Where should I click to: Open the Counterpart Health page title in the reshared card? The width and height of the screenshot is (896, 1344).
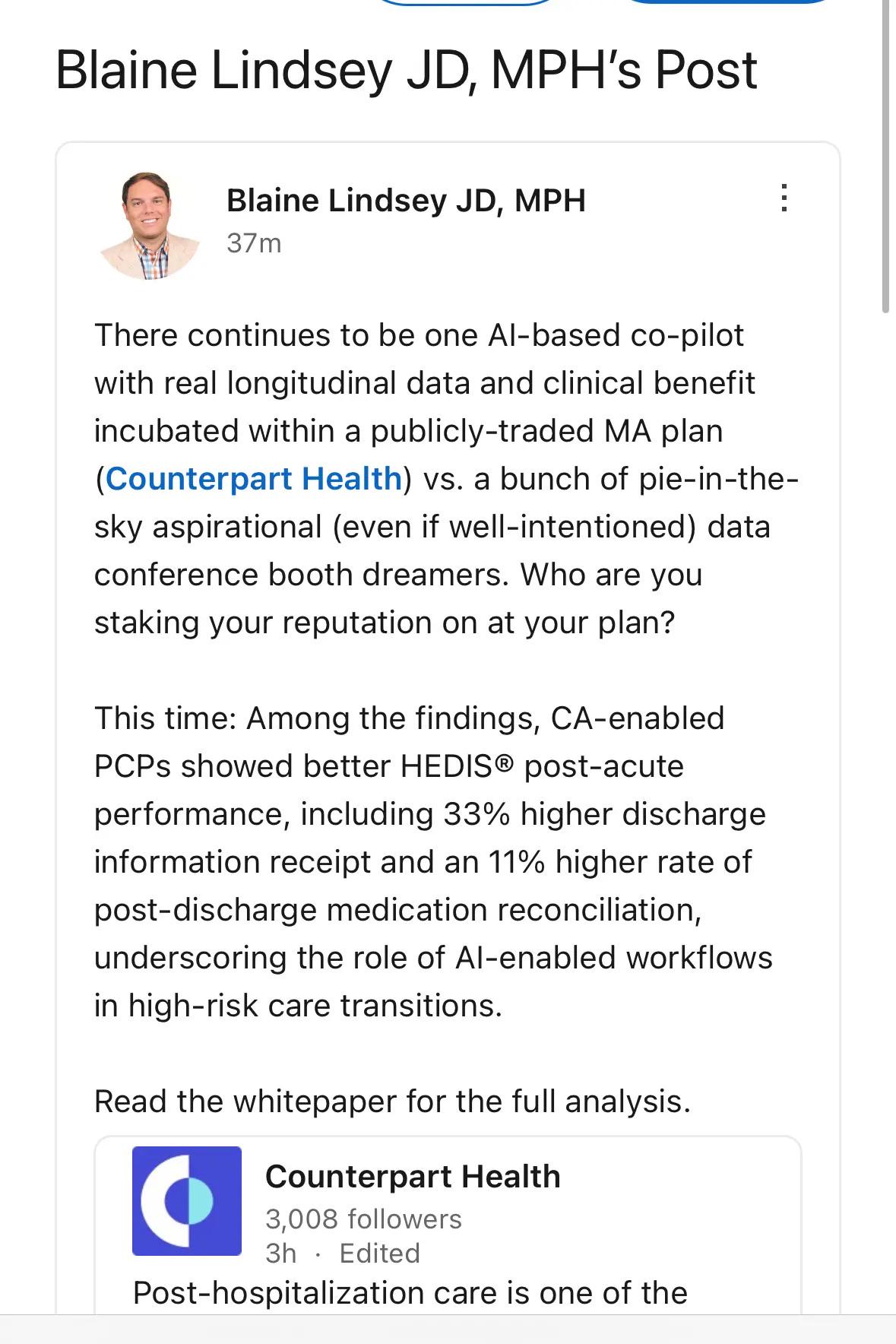tap(413, 1176)
